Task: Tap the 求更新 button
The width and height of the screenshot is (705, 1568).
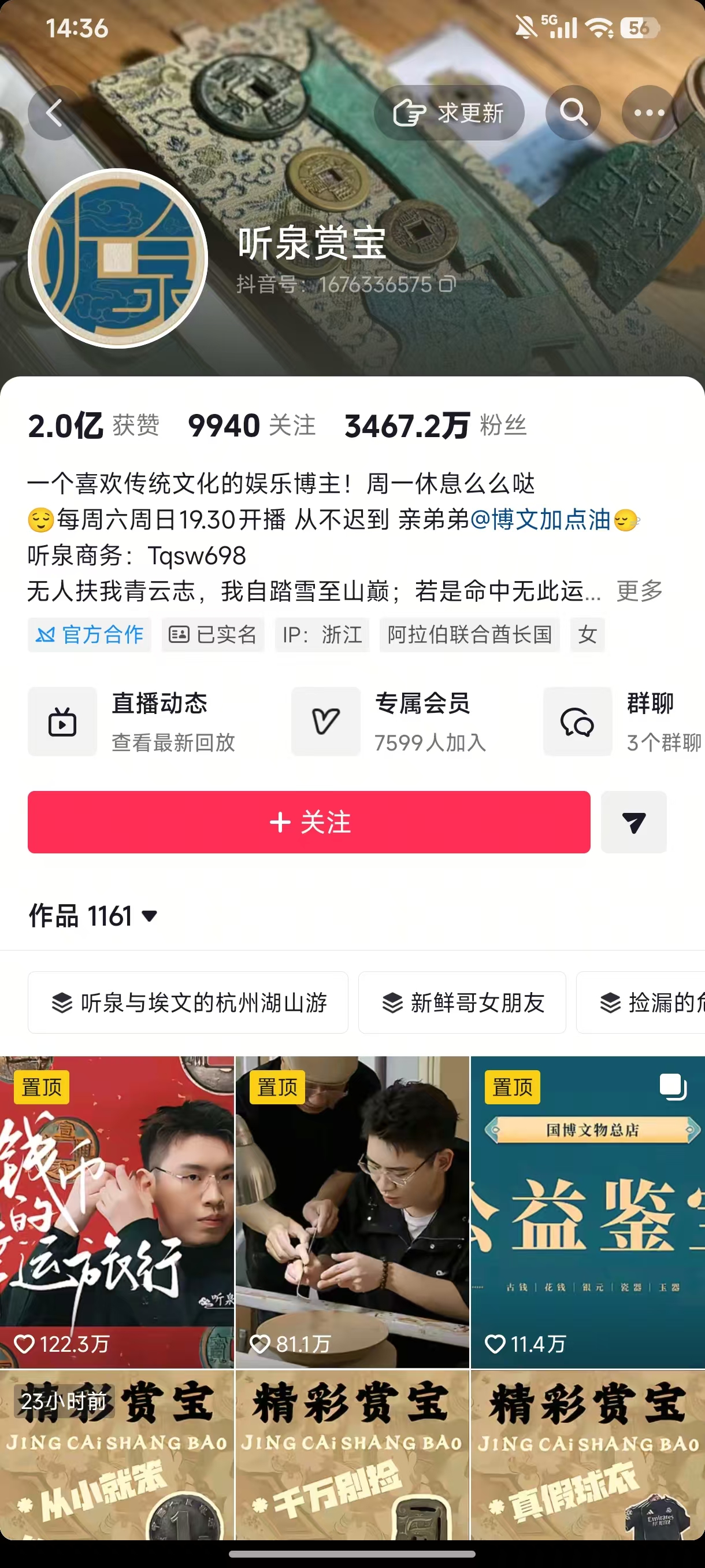Action: point(449,113)
